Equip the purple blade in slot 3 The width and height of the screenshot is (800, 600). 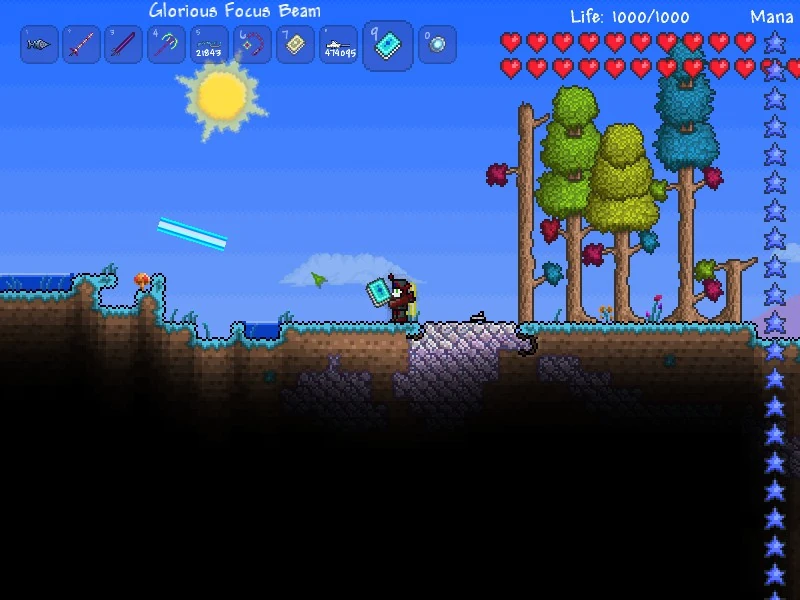(x=123, y=45)
